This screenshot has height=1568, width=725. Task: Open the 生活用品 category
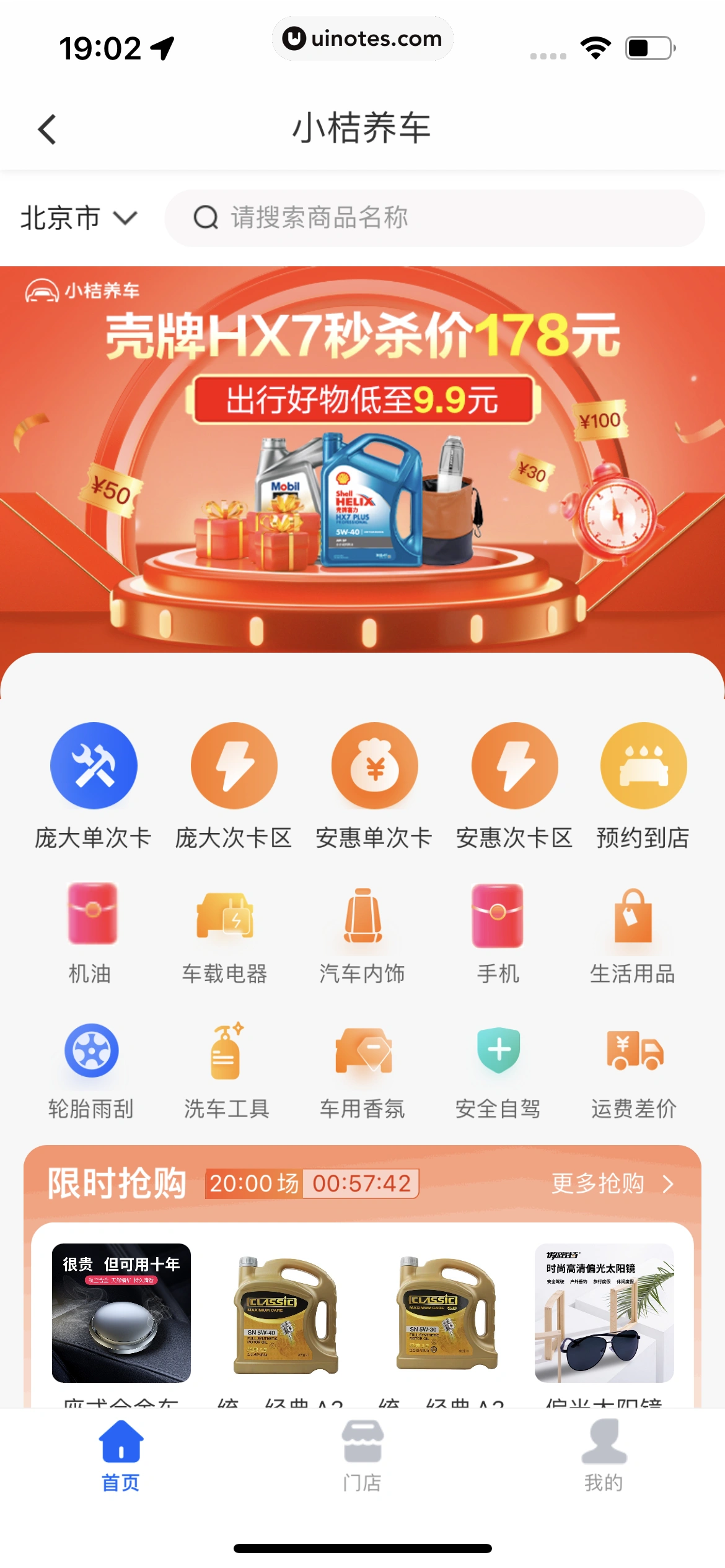(633, 932)
